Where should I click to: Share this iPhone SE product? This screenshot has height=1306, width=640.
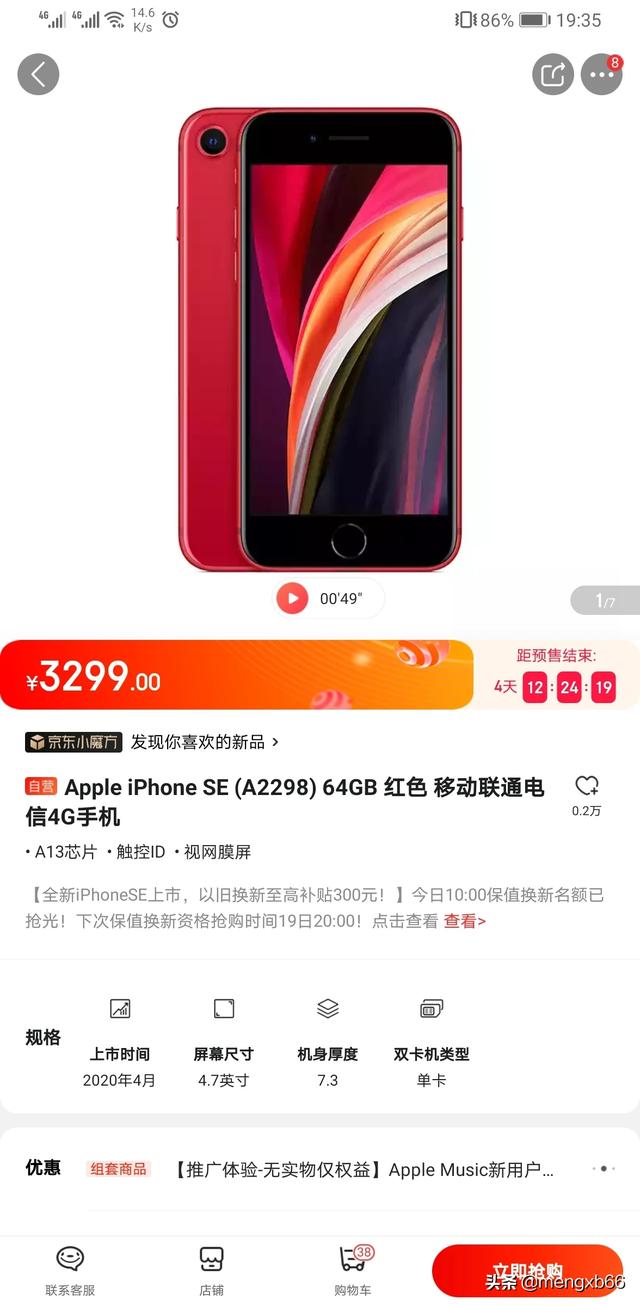tap(553, 74)
